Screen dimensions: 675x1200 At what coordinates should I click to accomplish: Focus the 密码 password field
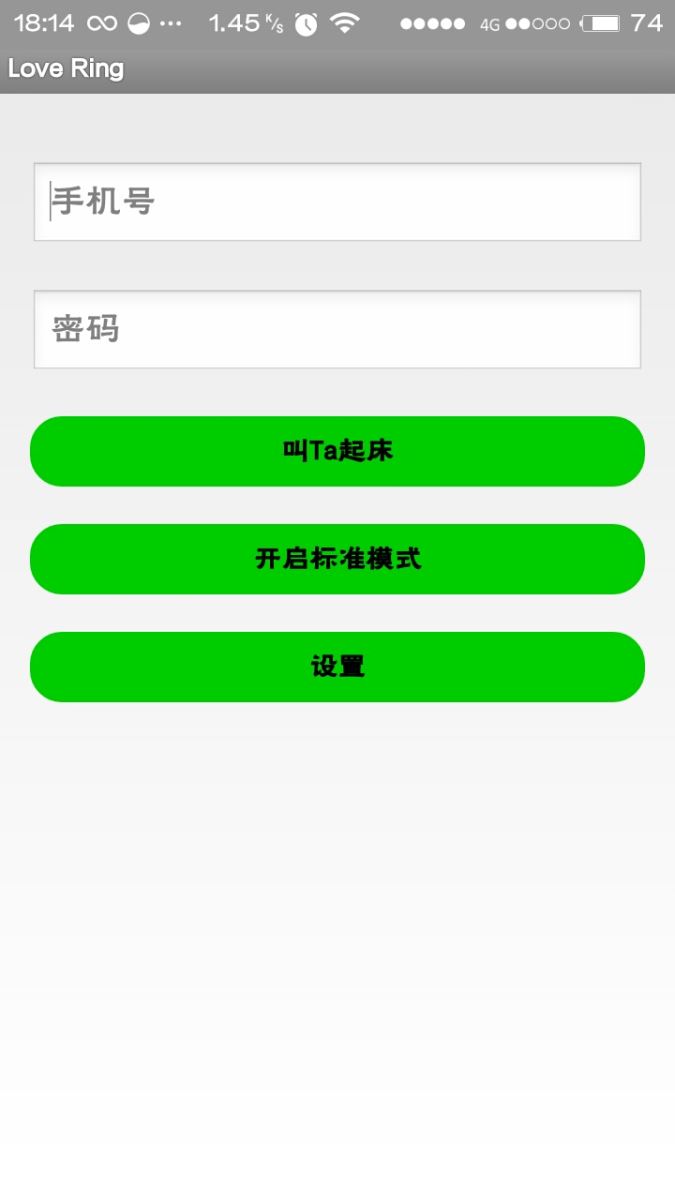coord(337,329)
